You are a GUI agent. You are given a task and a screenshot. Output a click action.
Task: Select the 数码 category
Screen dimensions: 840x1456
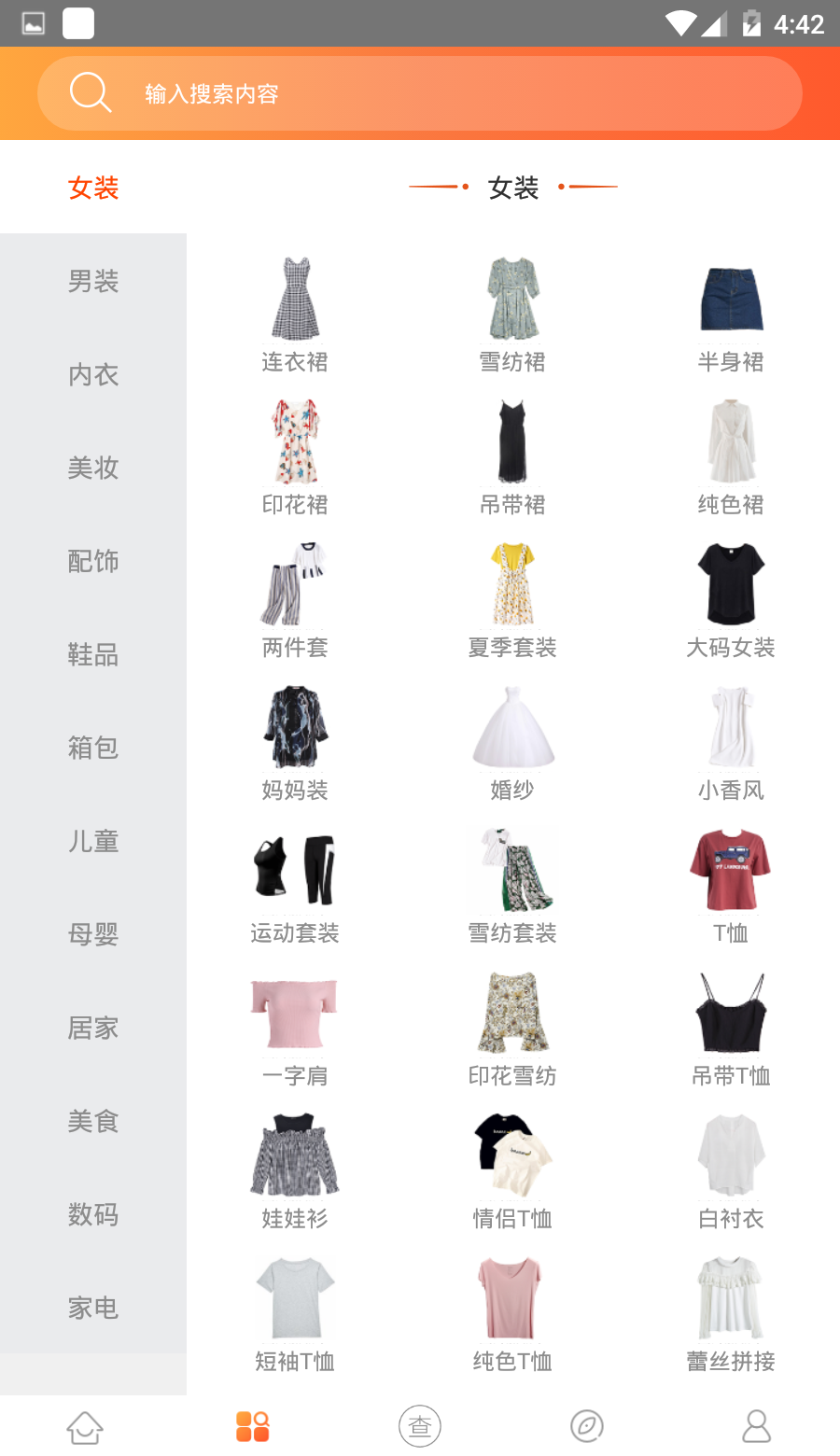(93, 1214)
